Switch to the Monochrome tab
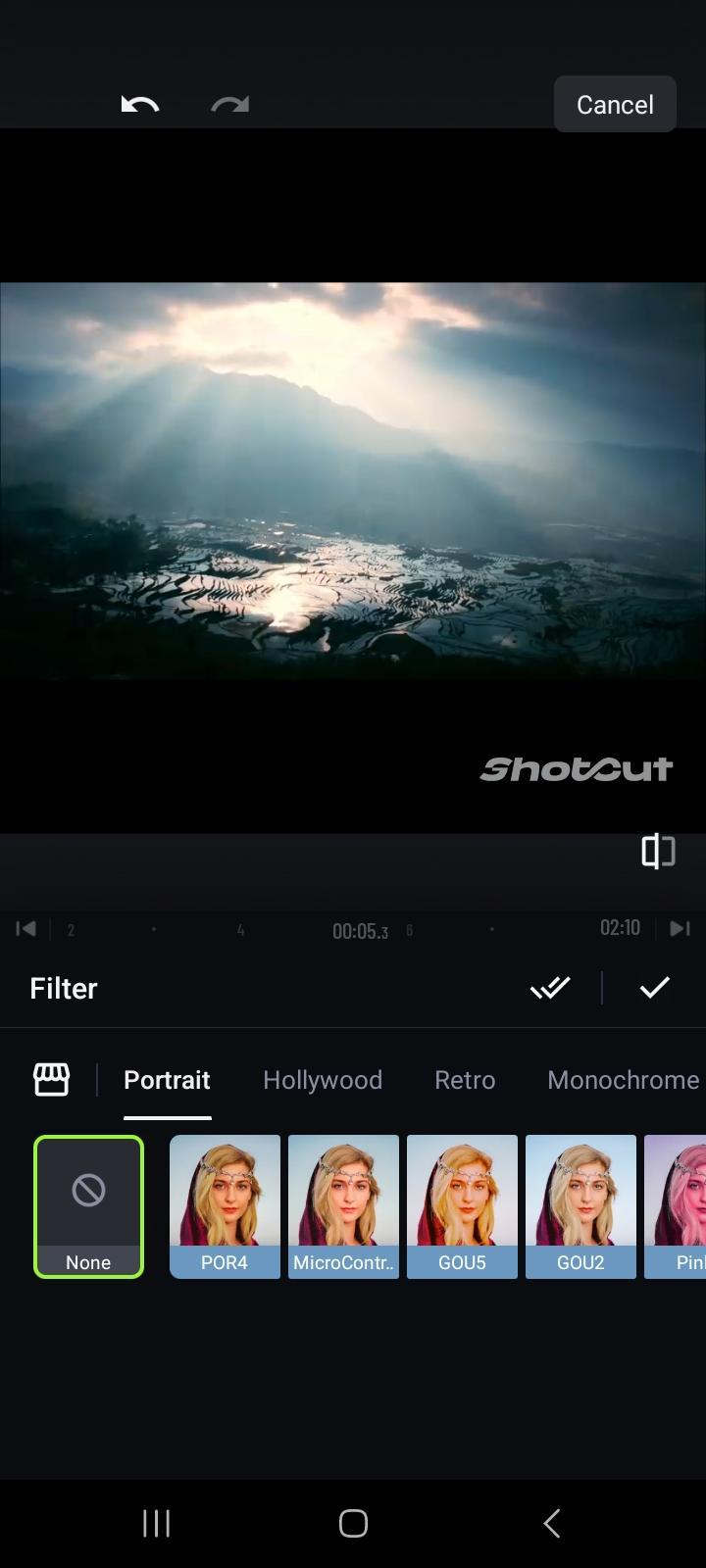The width and height of the screenshot is (706, 1568). [x=623, y=1080]
